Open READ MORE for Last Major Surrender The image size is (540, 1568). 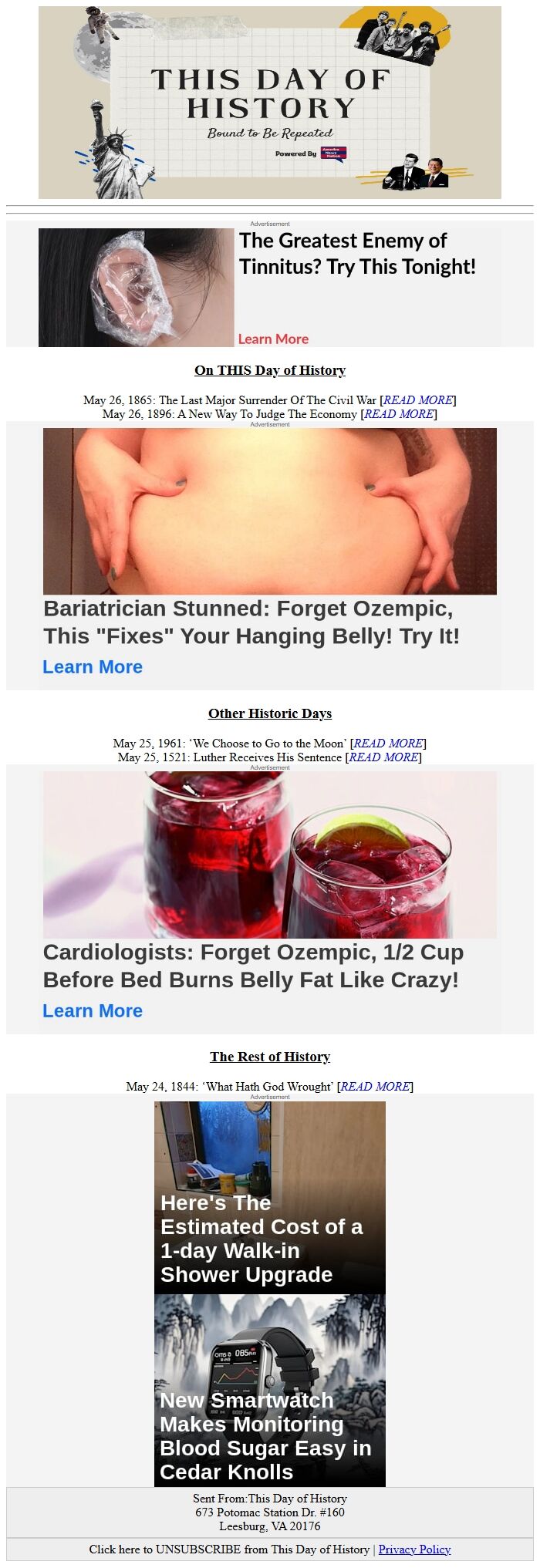coord(417,400)
